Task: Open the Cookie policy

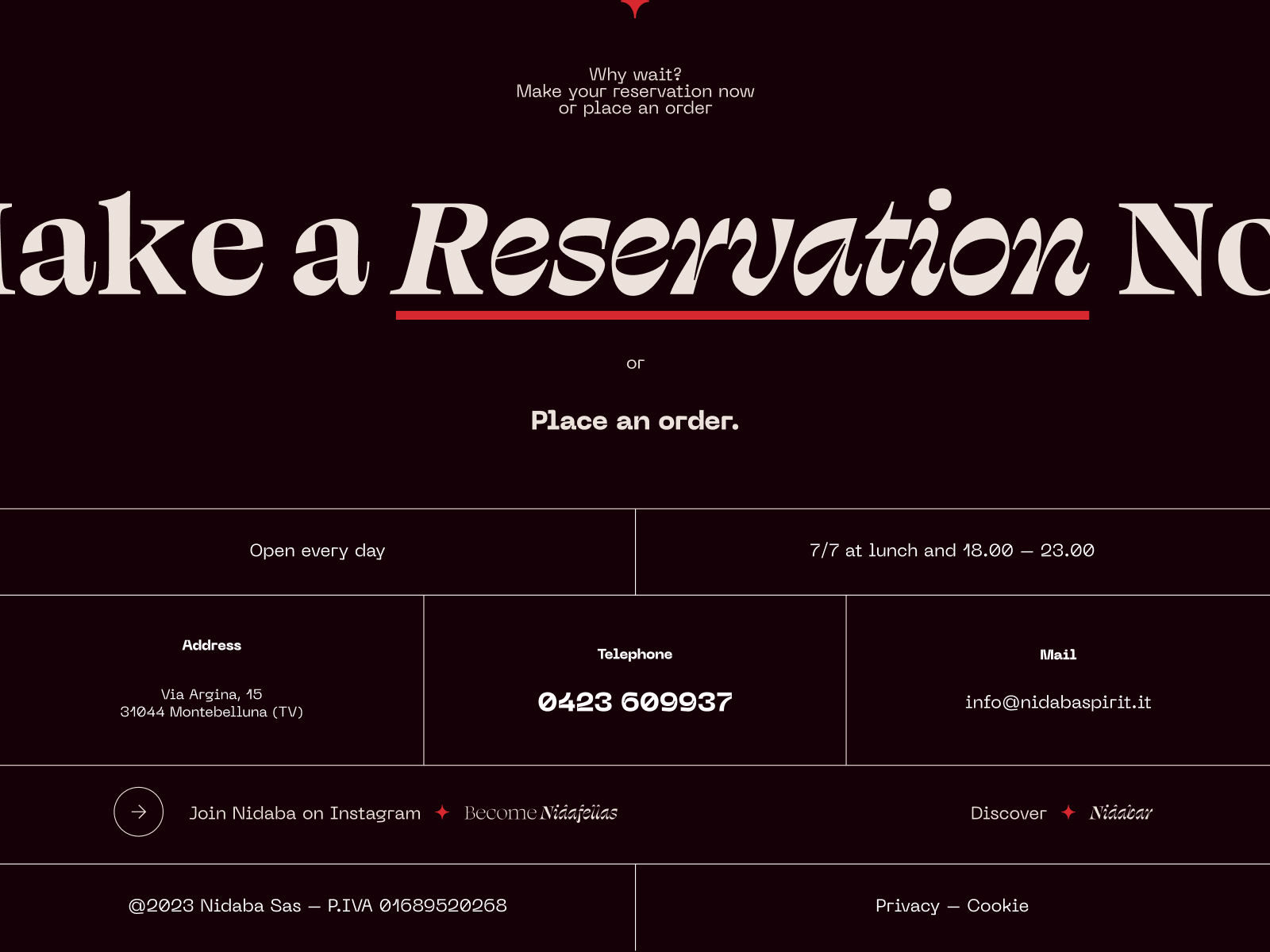Action: click(x=997, y=906)
